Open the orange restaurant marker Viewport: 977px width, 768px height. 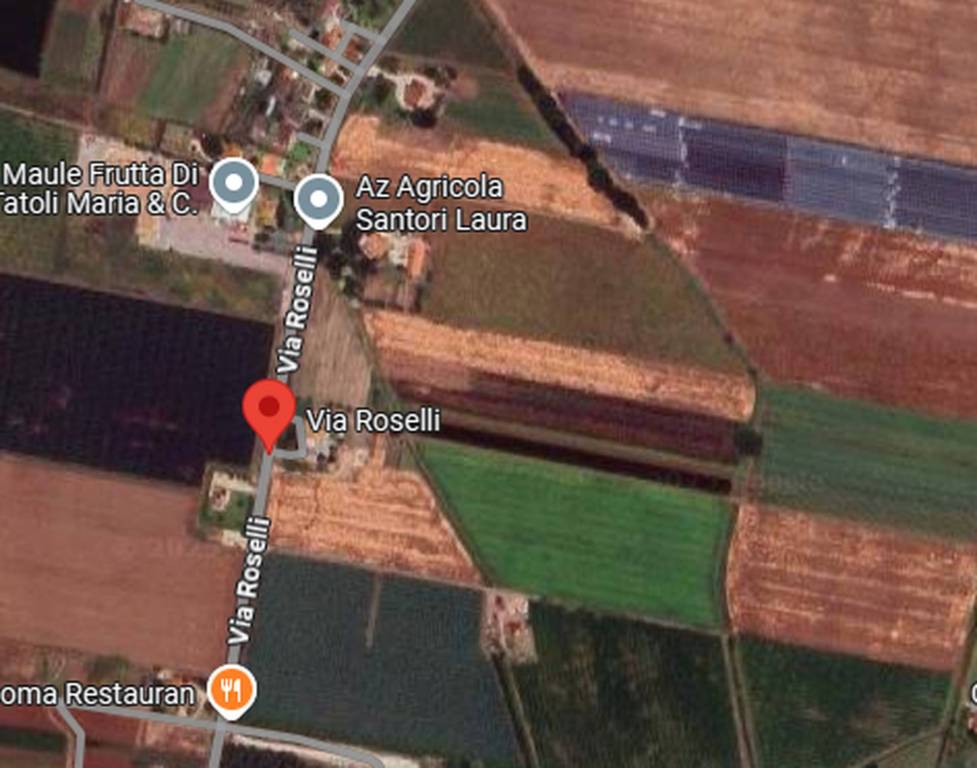(232, 689)
